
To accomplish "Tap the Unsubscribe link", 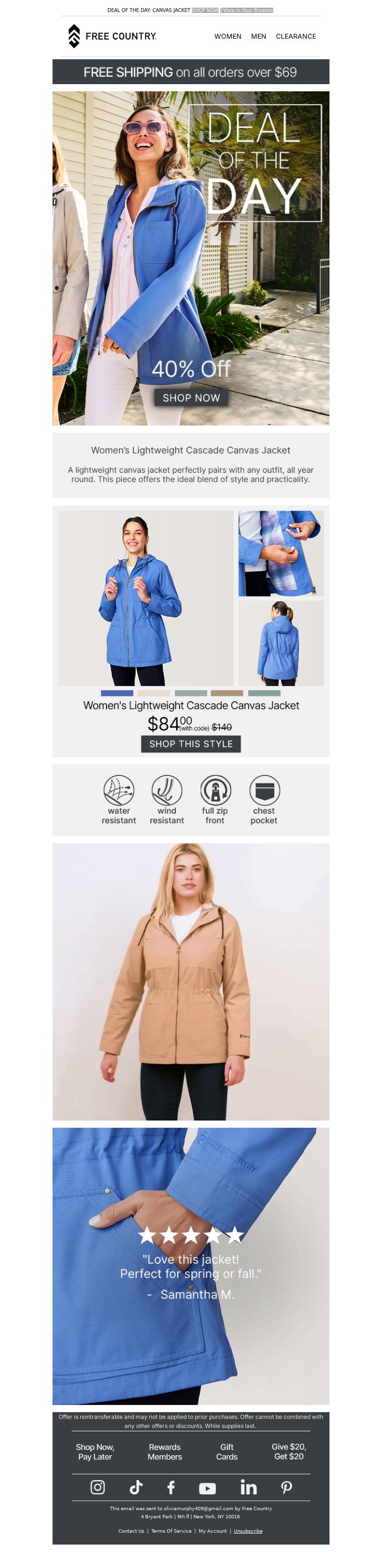I will pos(248,1531).
